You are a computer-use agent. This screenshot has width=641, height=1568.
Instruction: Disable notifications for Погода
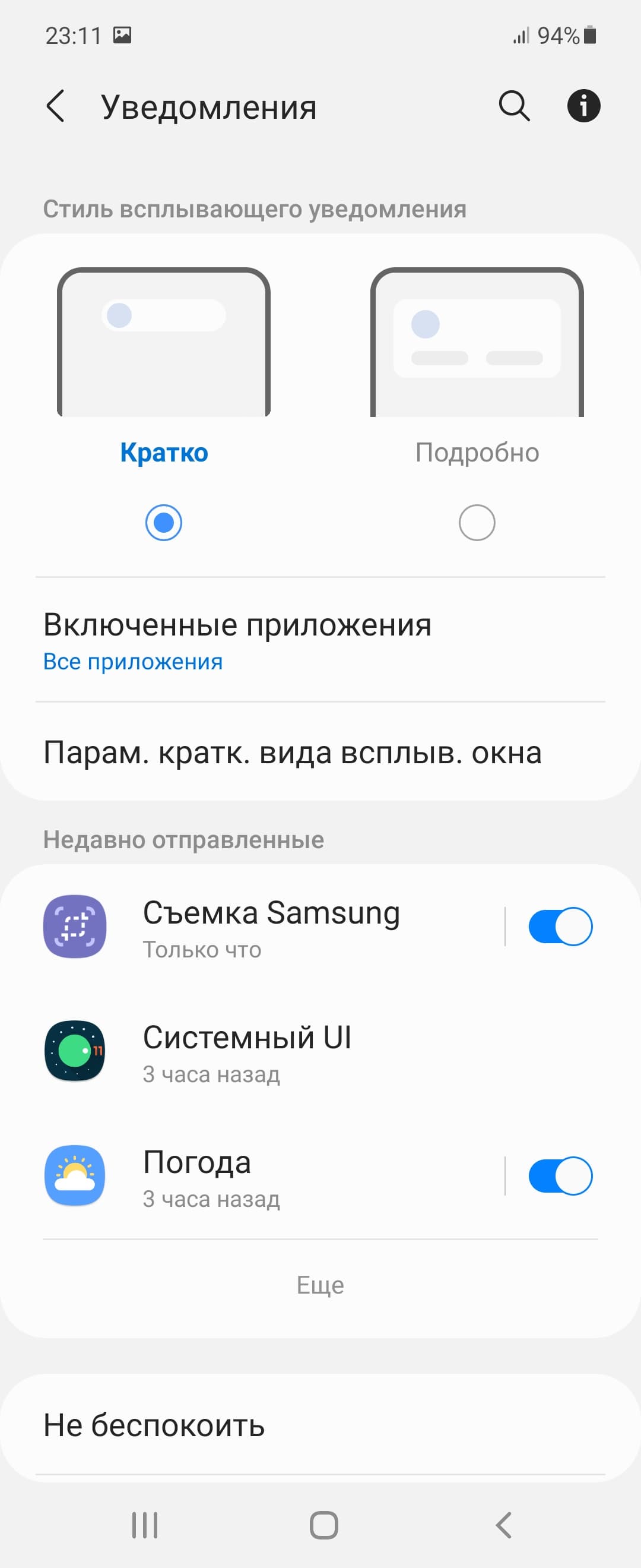[560, 1176]
